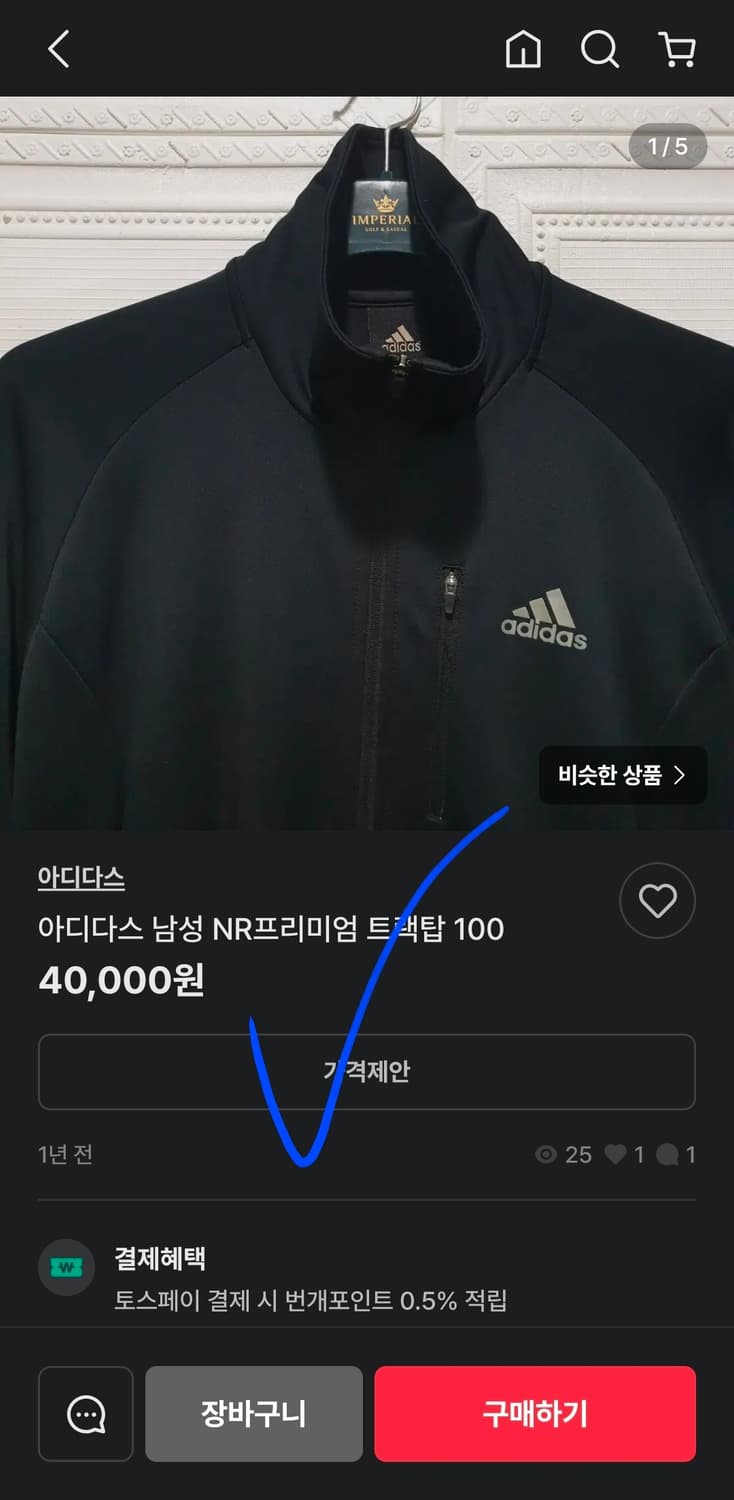Go back with the back arrow
Image resolution: width=734 pixels, height=1500 pixels.
coord(57,49)
